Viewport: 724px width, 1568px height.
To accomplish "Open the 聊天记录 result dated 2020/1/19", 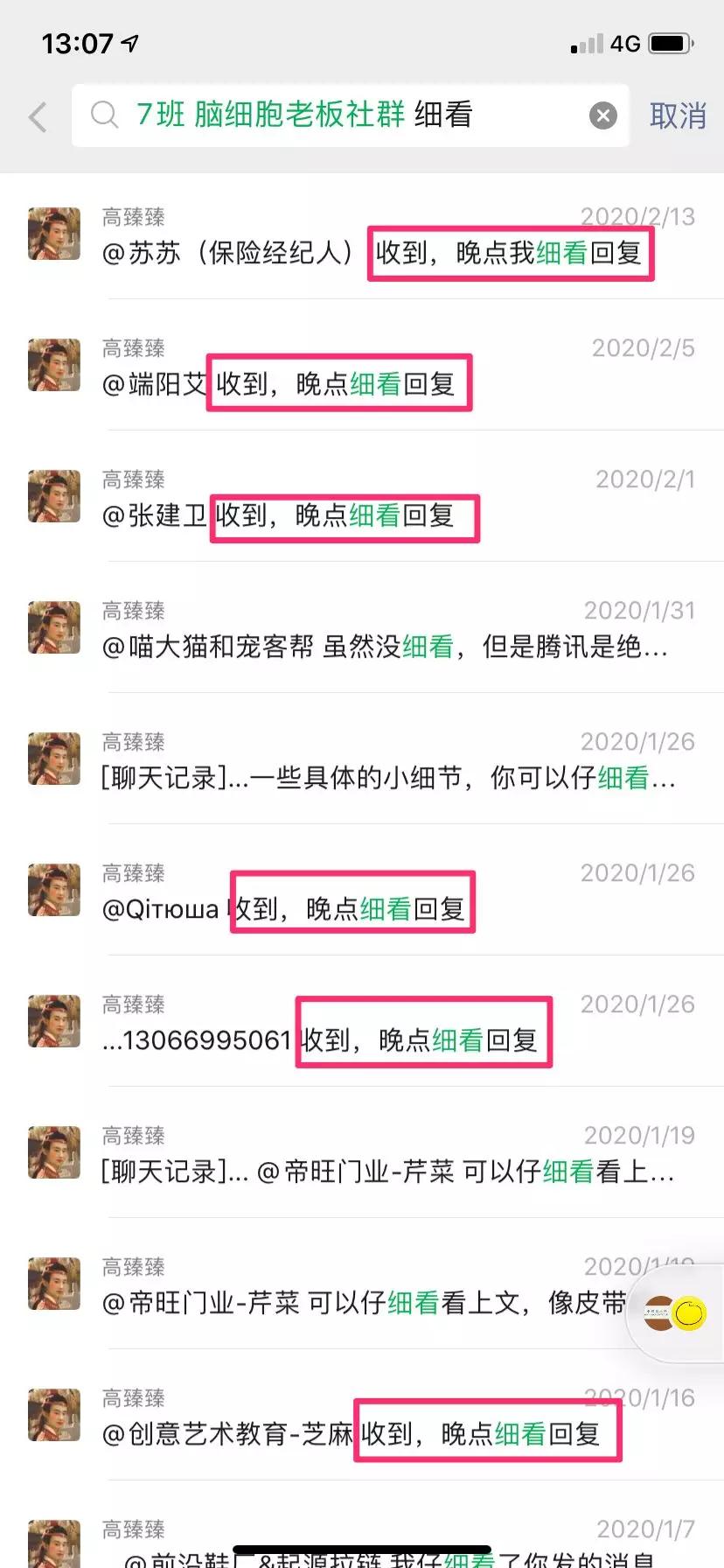I will point(362,1171).
